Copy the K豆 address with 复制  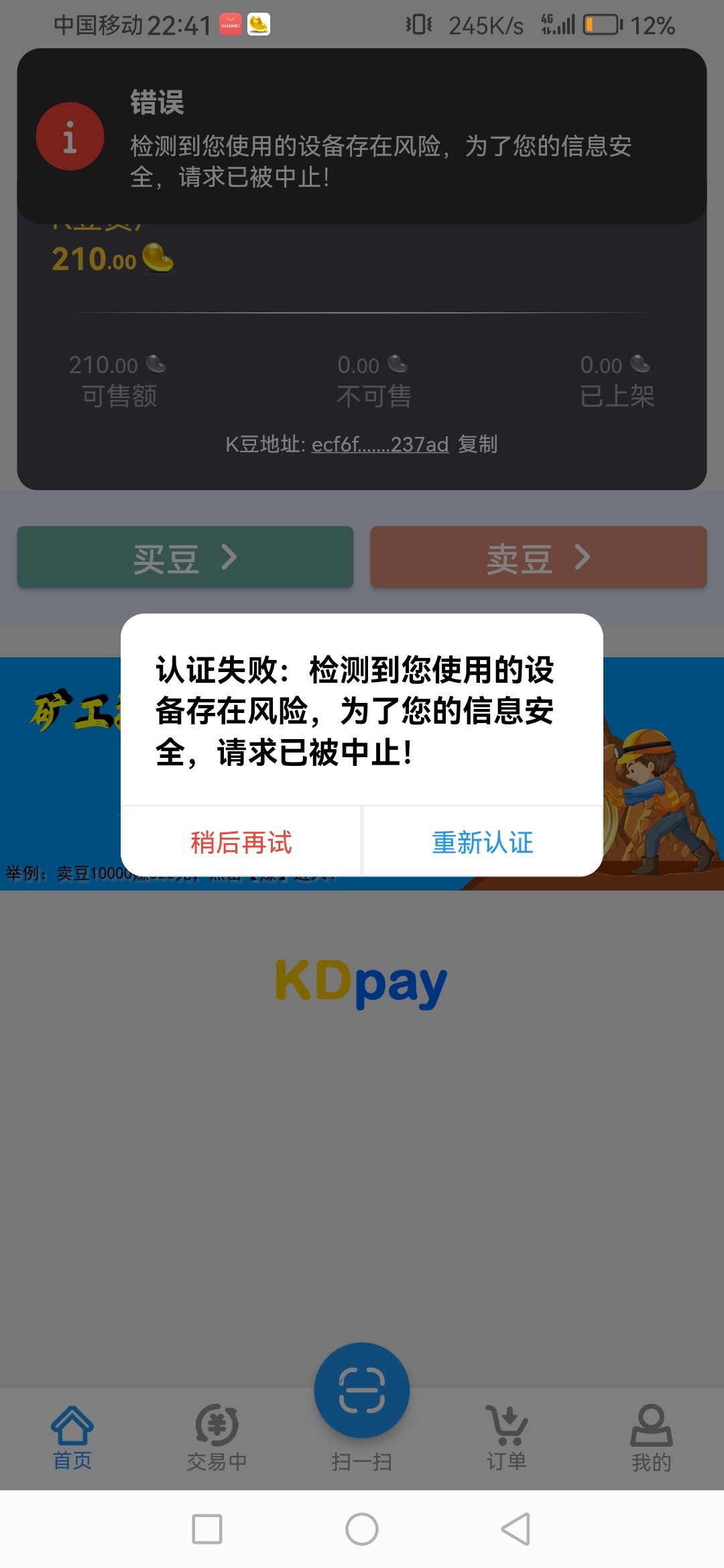478,444
